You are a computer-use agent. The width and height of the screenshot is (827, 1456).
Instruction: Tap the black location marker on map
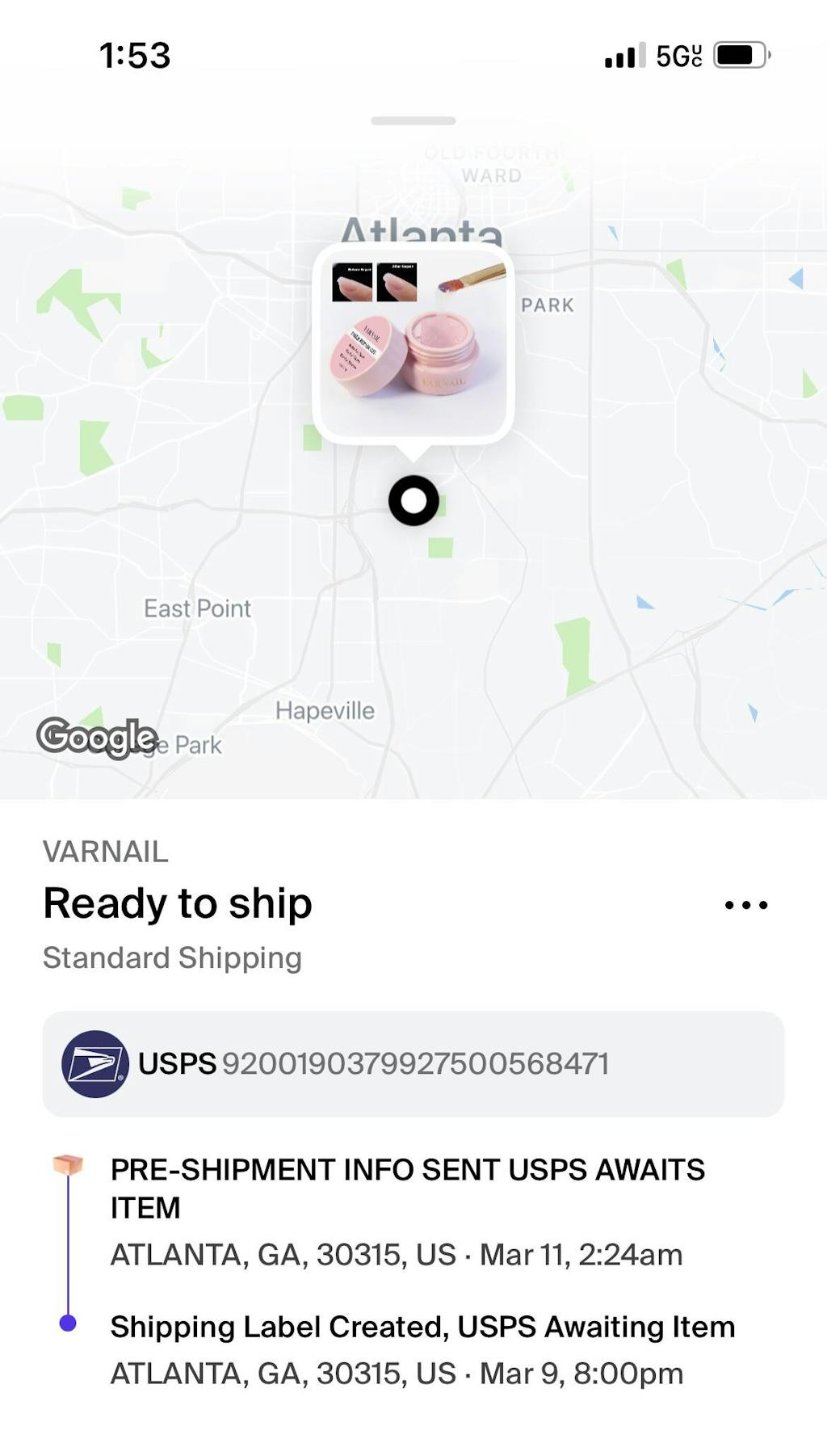tap(413, 501)
